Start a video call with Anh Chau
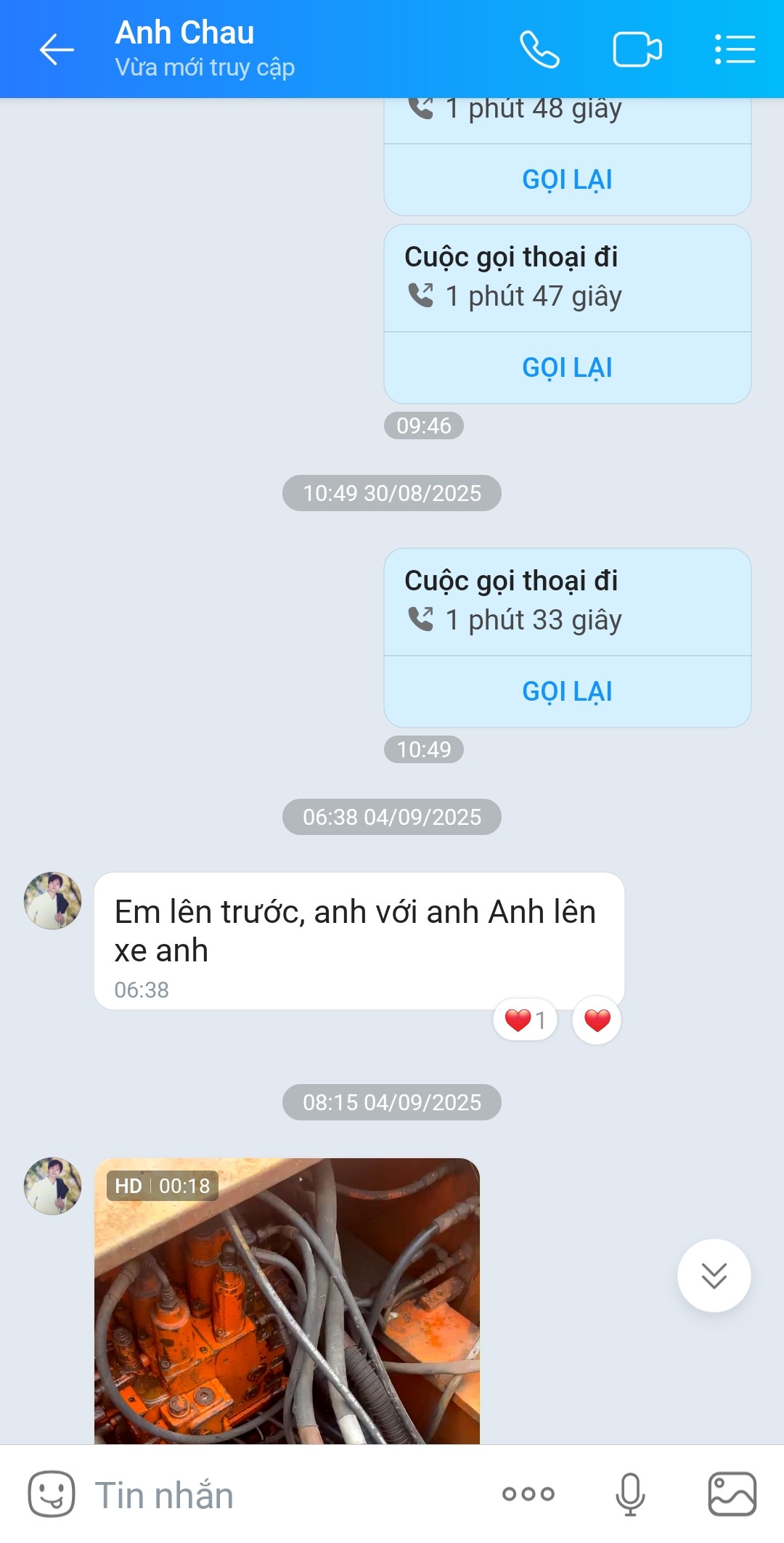Viewport: 784px width, 1543px height. 637,49
